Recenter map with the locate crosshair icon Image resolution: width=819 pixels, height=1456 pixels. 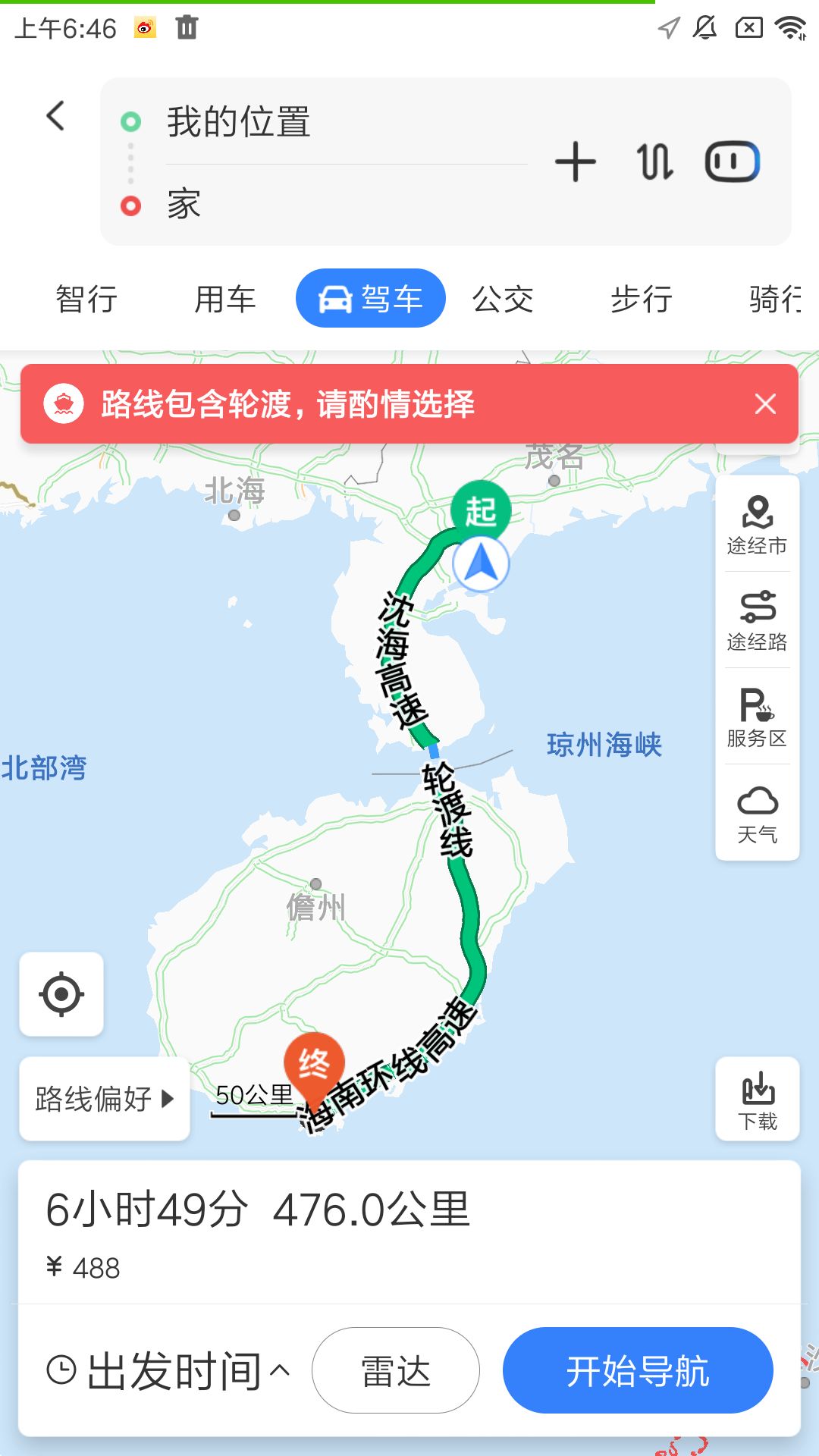(60, 994)
